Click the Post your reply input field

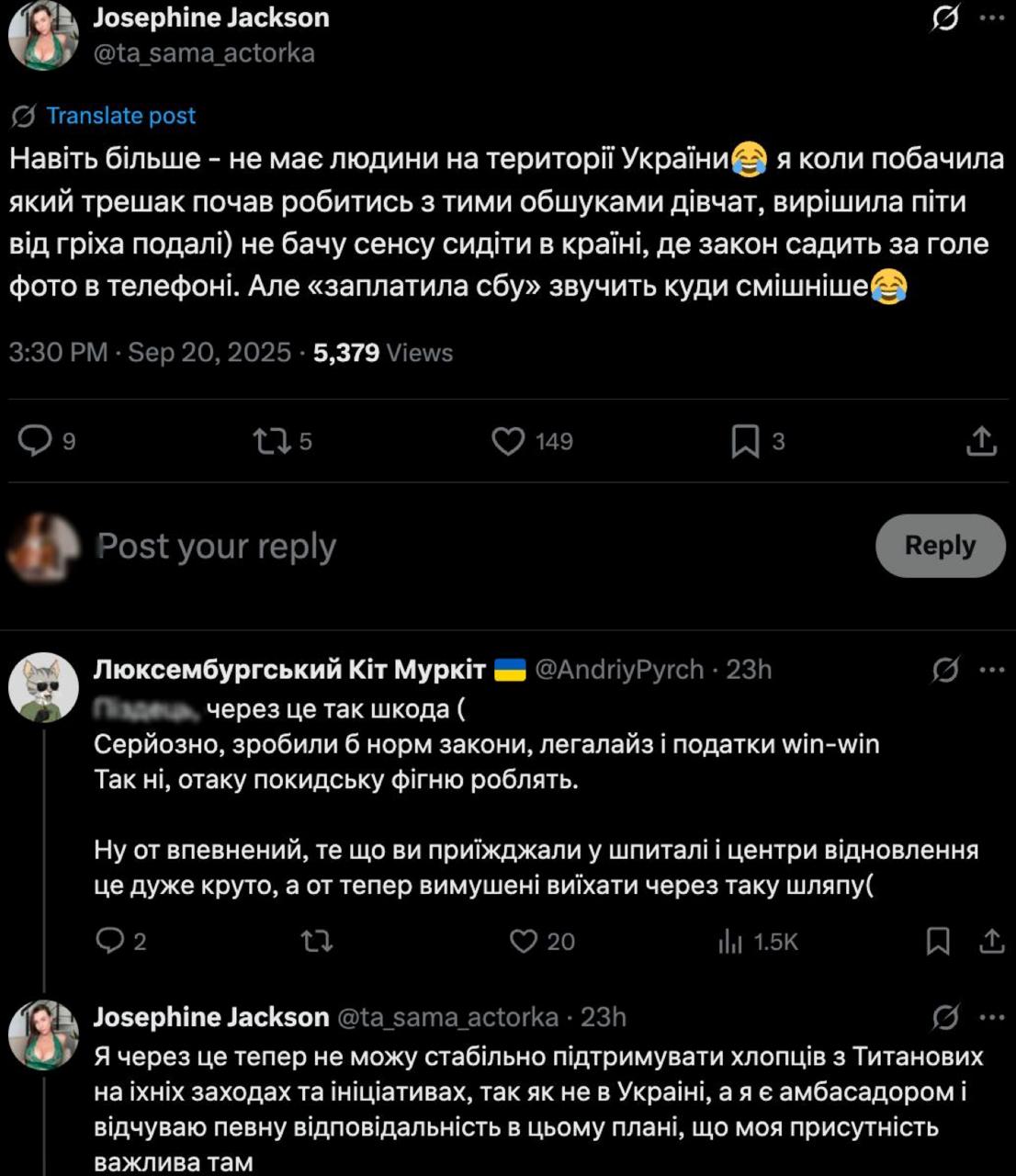(x=216, y=545)
